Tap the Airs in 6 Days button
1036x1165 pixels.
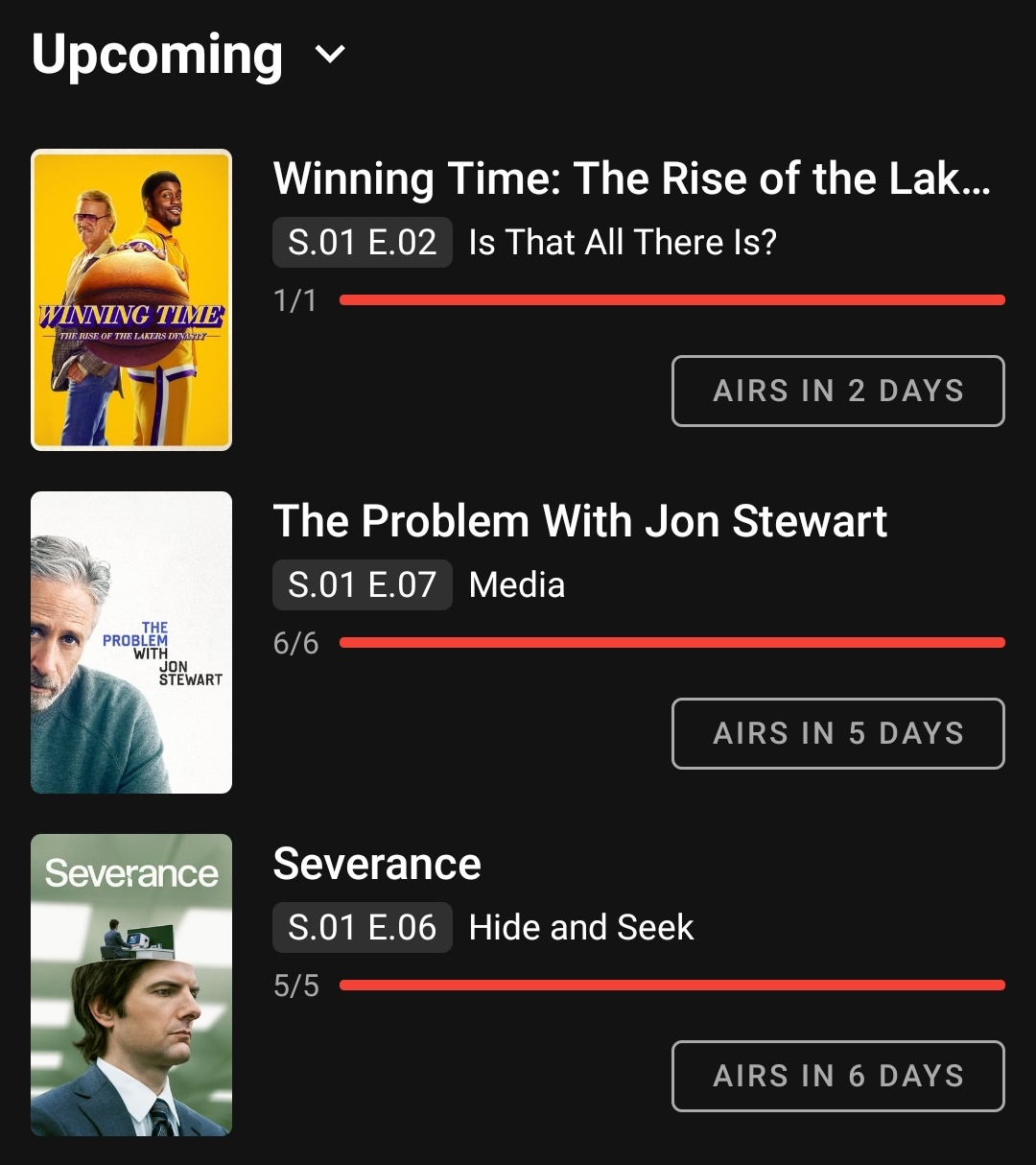[x=837, y=1076]
